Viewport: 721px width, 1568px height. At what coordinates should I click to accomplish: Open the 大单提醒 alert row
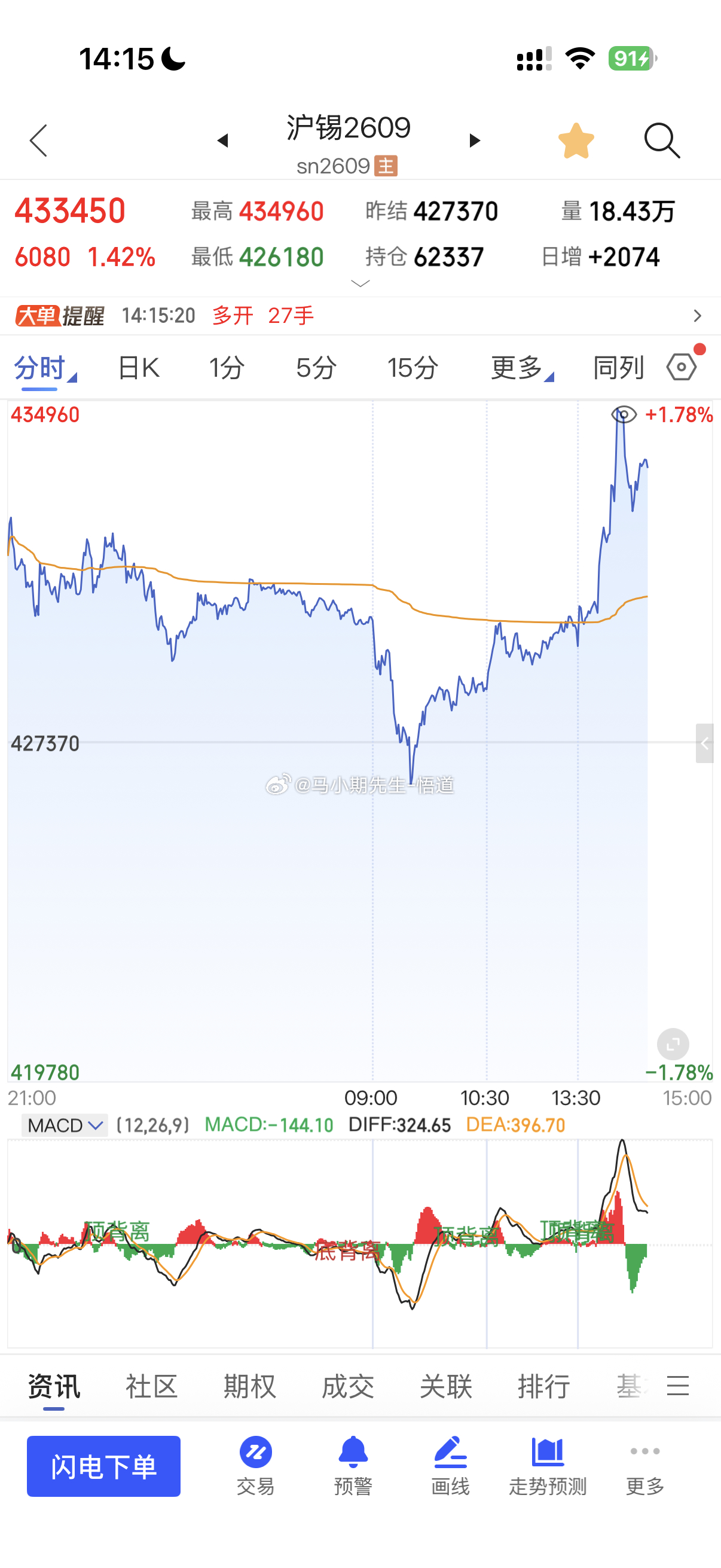(x=360, y=316)
